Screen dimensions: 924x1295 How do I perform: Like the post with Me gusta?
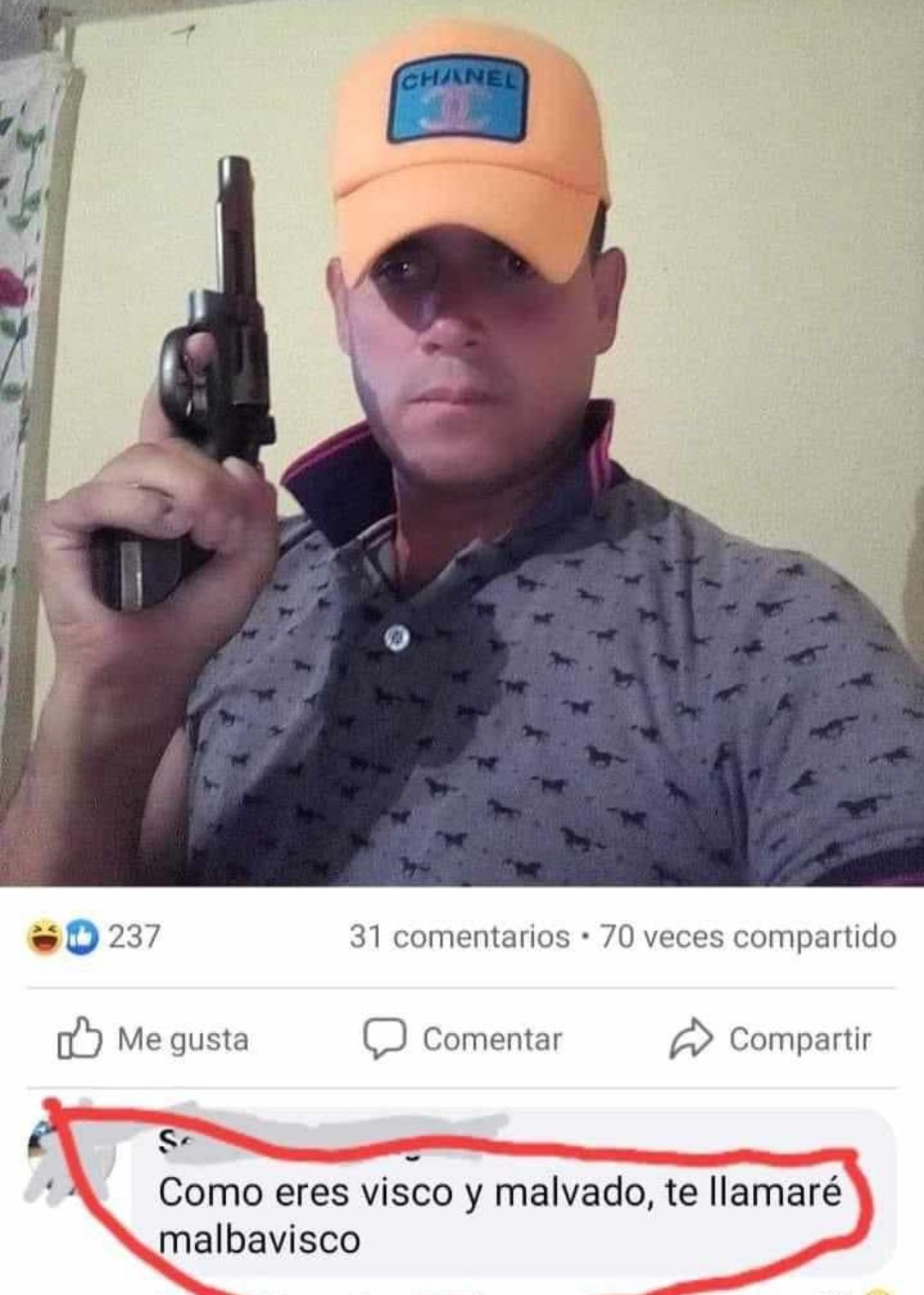tap(154, 1039)
